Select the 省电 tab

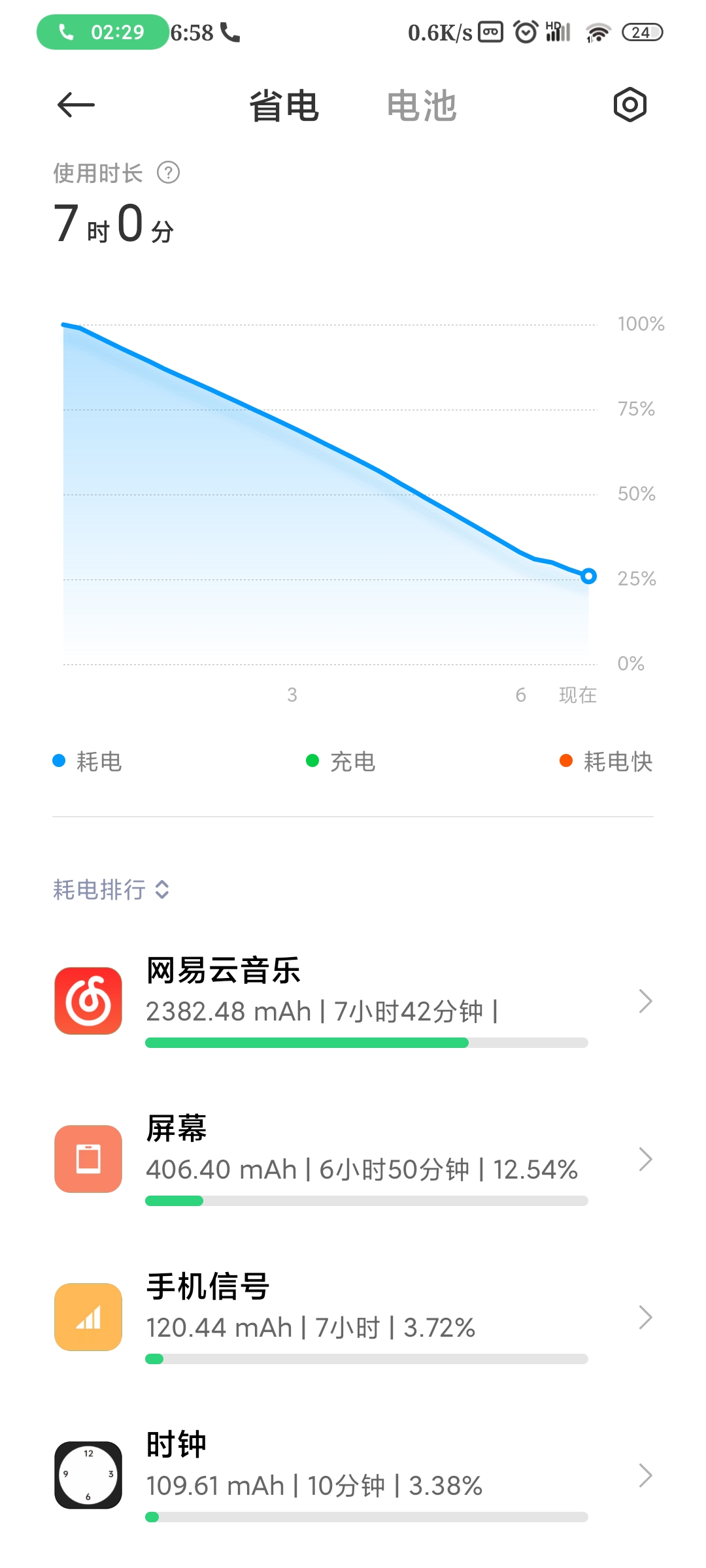point(284,106)
